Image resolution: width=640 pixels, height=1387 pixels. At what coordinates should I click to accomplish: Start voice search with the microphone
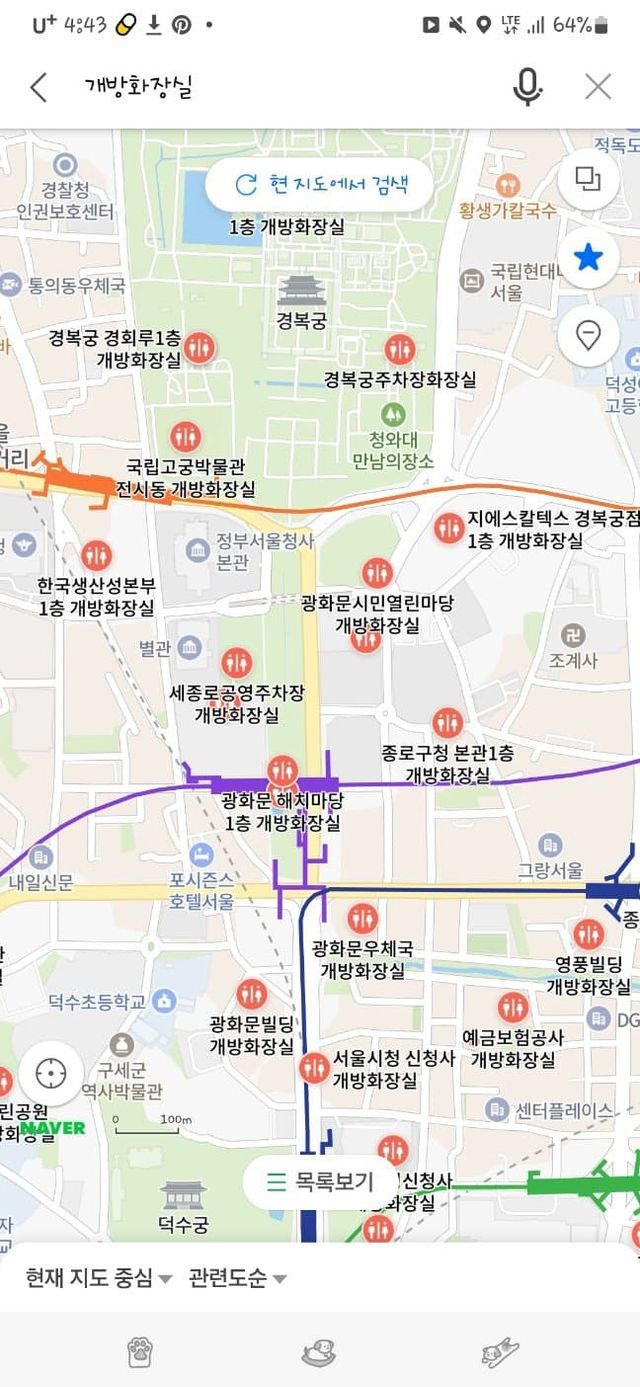click(527, 87)
